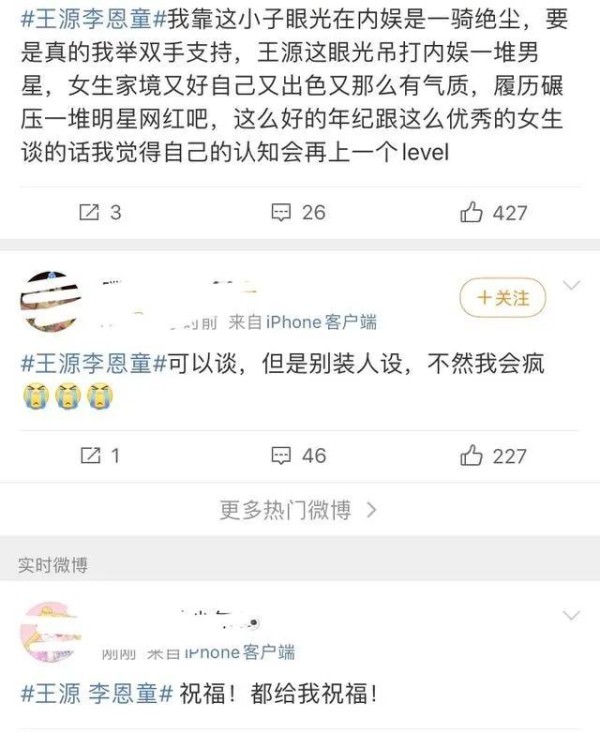Like the post with 227 likes

pos(493,455)
